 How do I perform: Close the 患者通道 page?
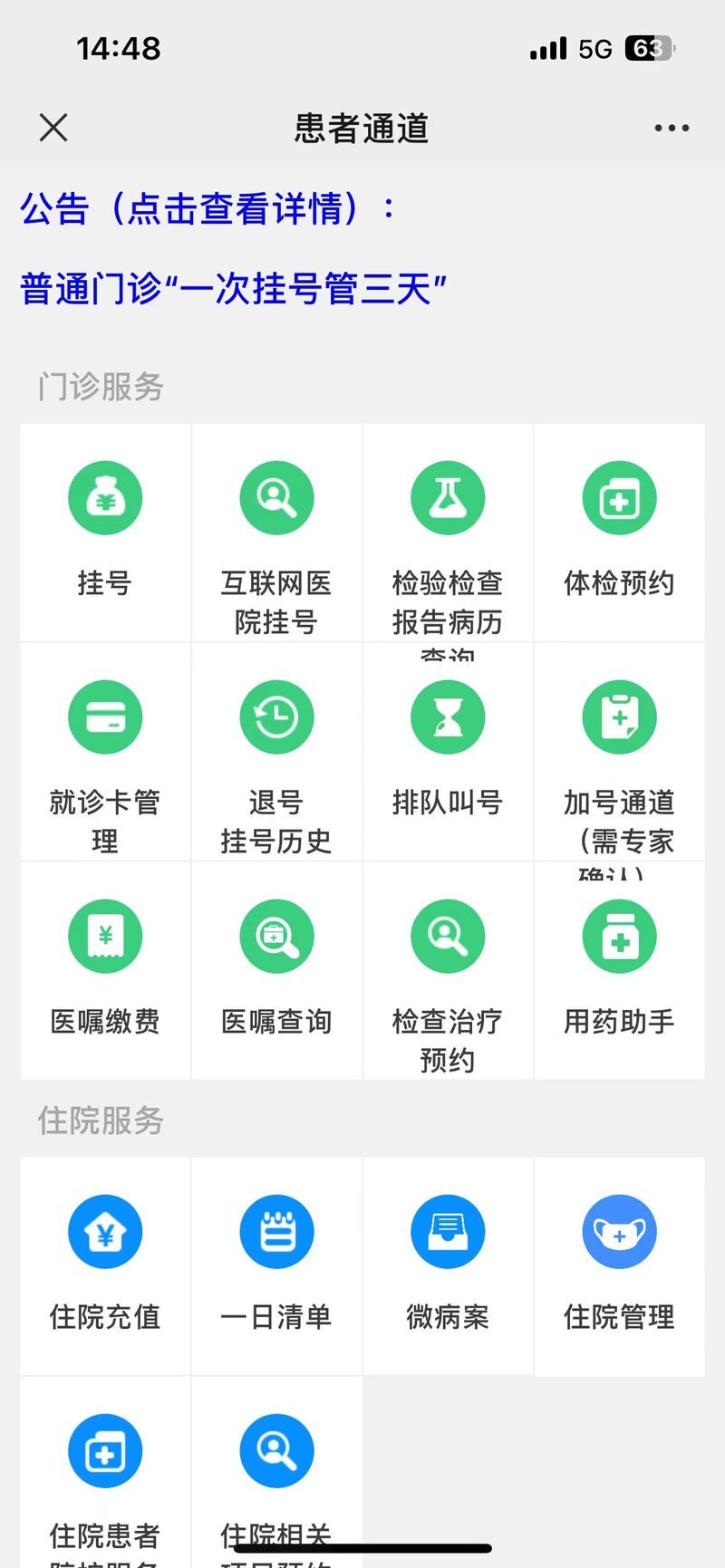point(53,128)
